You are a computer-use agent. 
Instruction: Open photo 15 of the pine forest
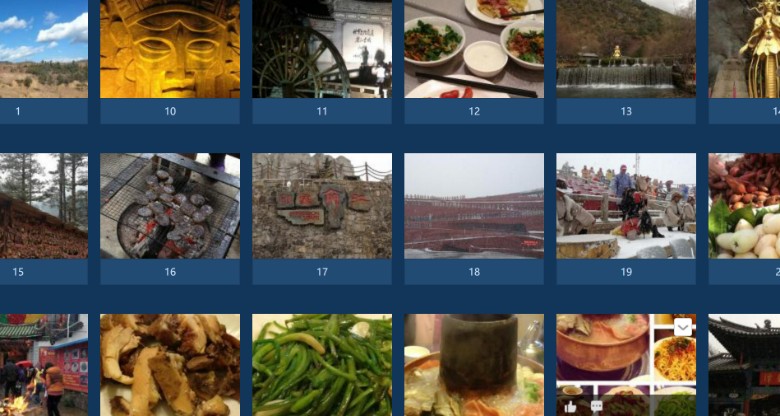click(43, 206)
